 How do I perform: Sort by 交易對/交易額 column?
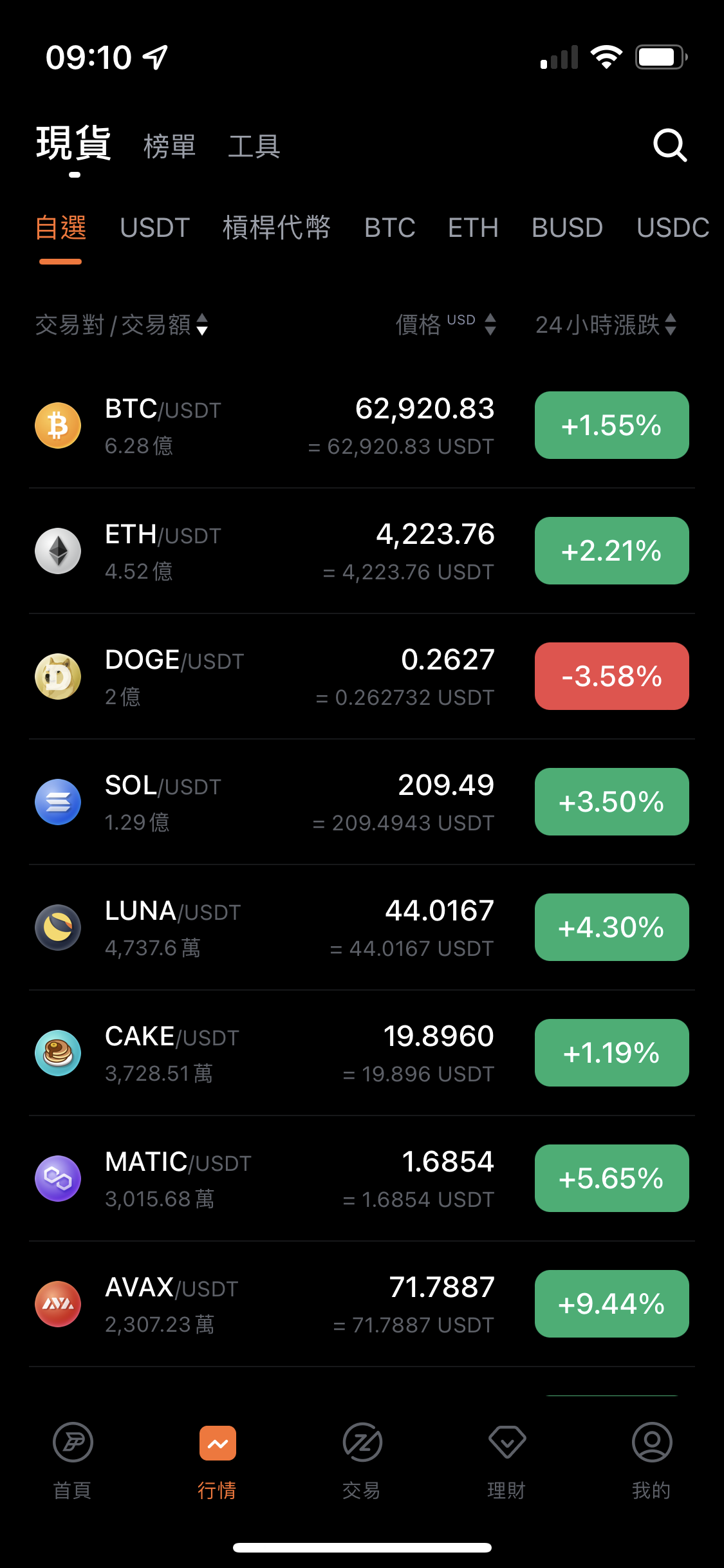[x=122, y=324]
